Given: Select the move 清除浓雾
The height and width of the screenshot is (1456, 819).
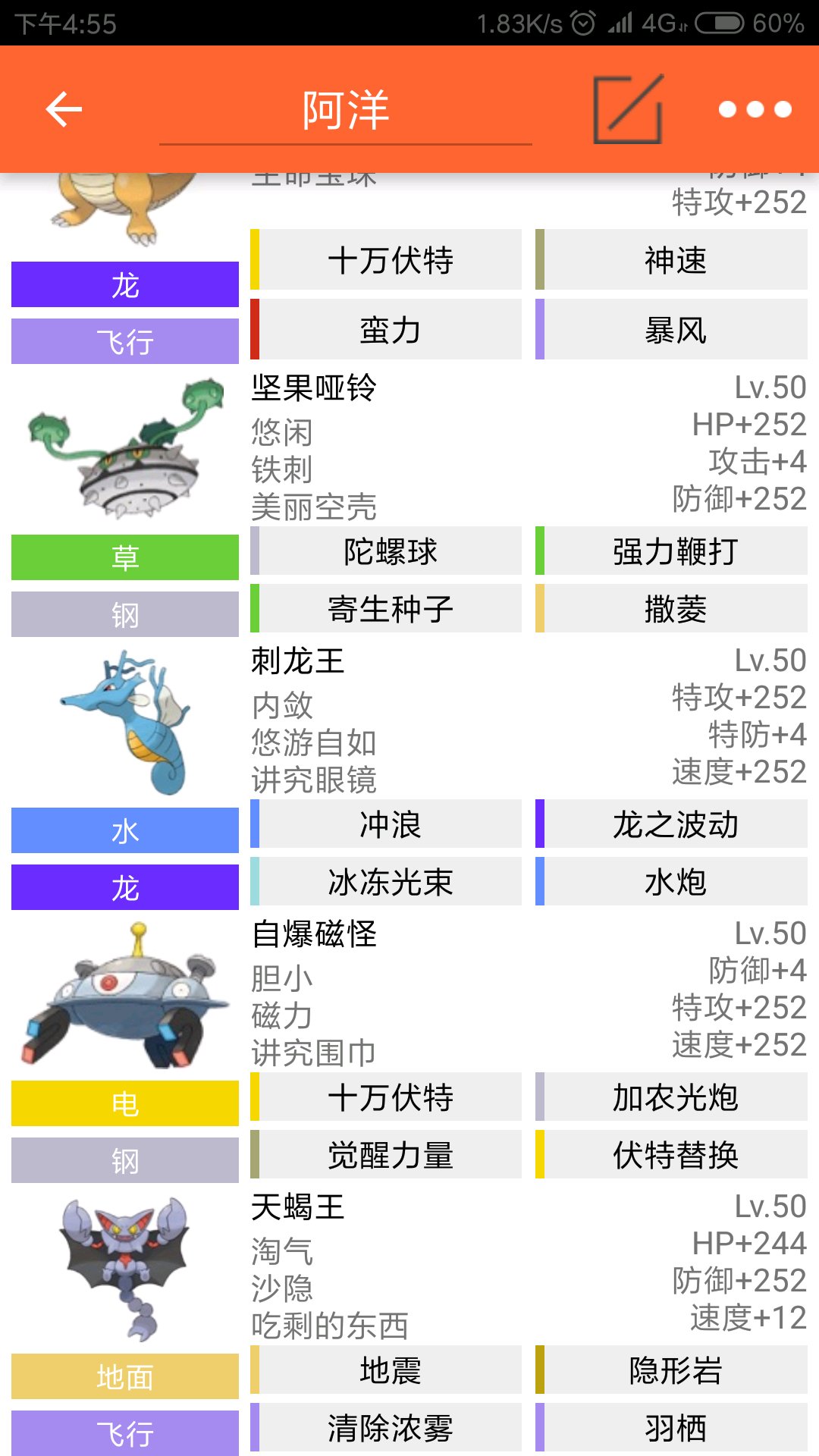Looking at the screenshot, I should [386, 1428].
